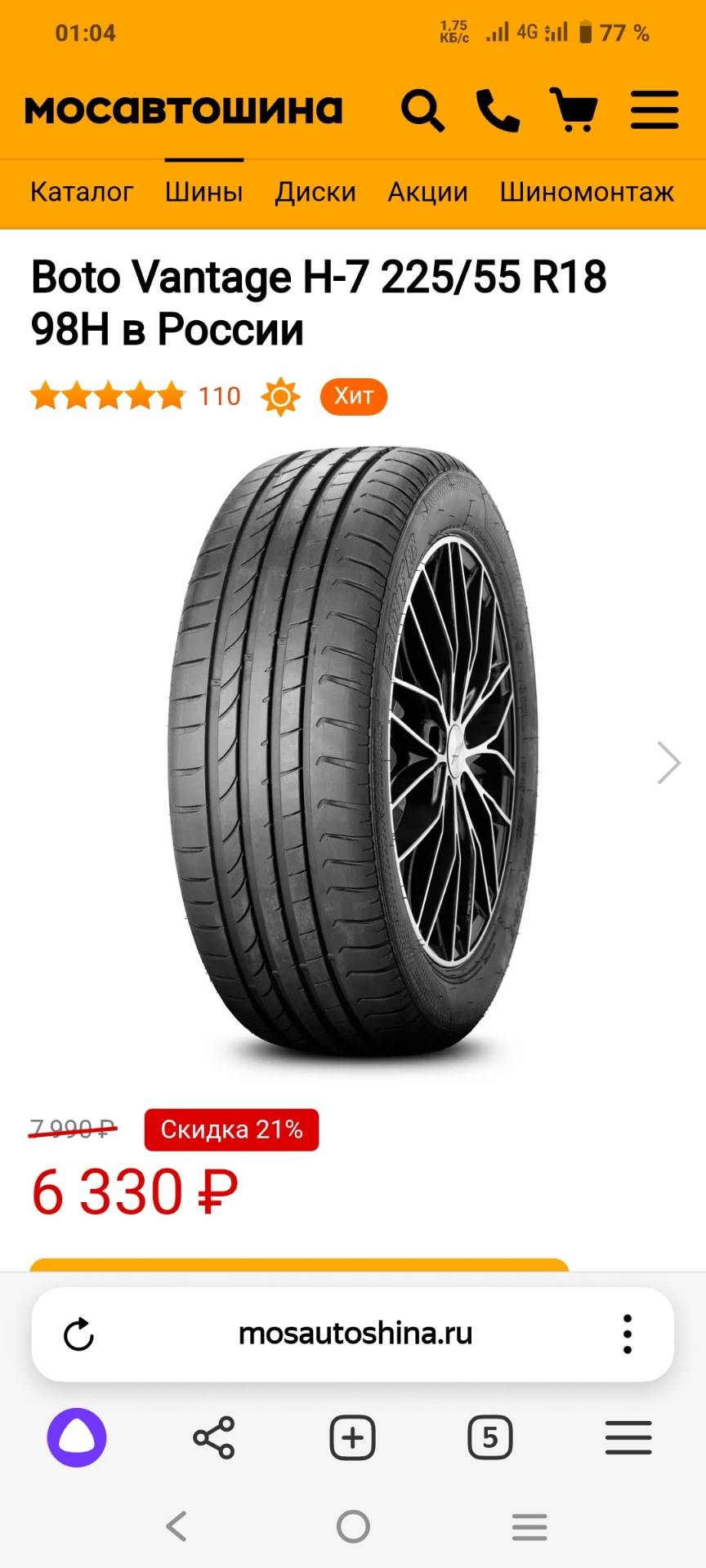
Task: Open the 110 reviews rating
Action: pyautogui.click(x=219, y=396)
